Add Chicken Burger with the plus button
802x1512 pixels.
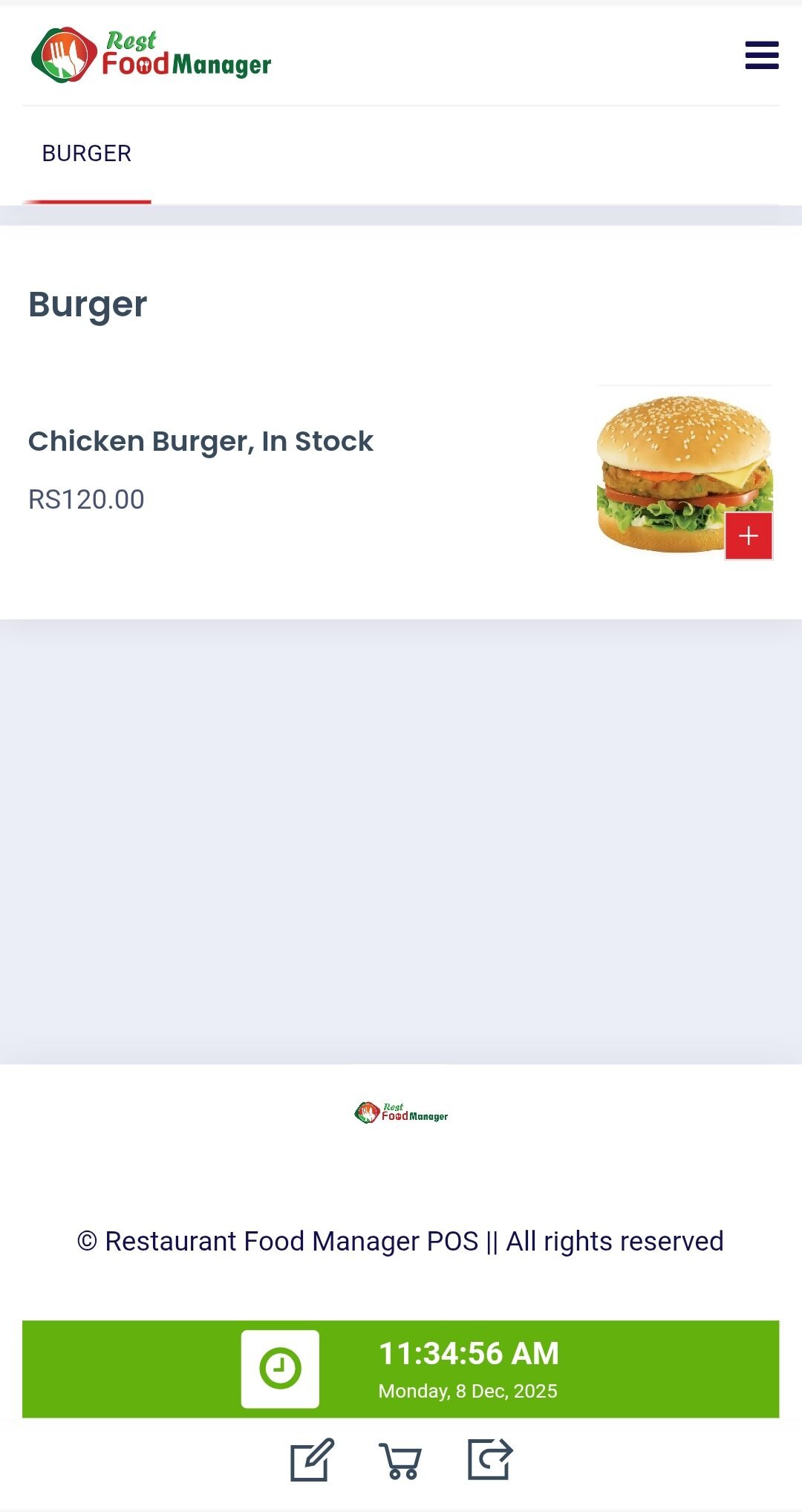click(749, 535)
